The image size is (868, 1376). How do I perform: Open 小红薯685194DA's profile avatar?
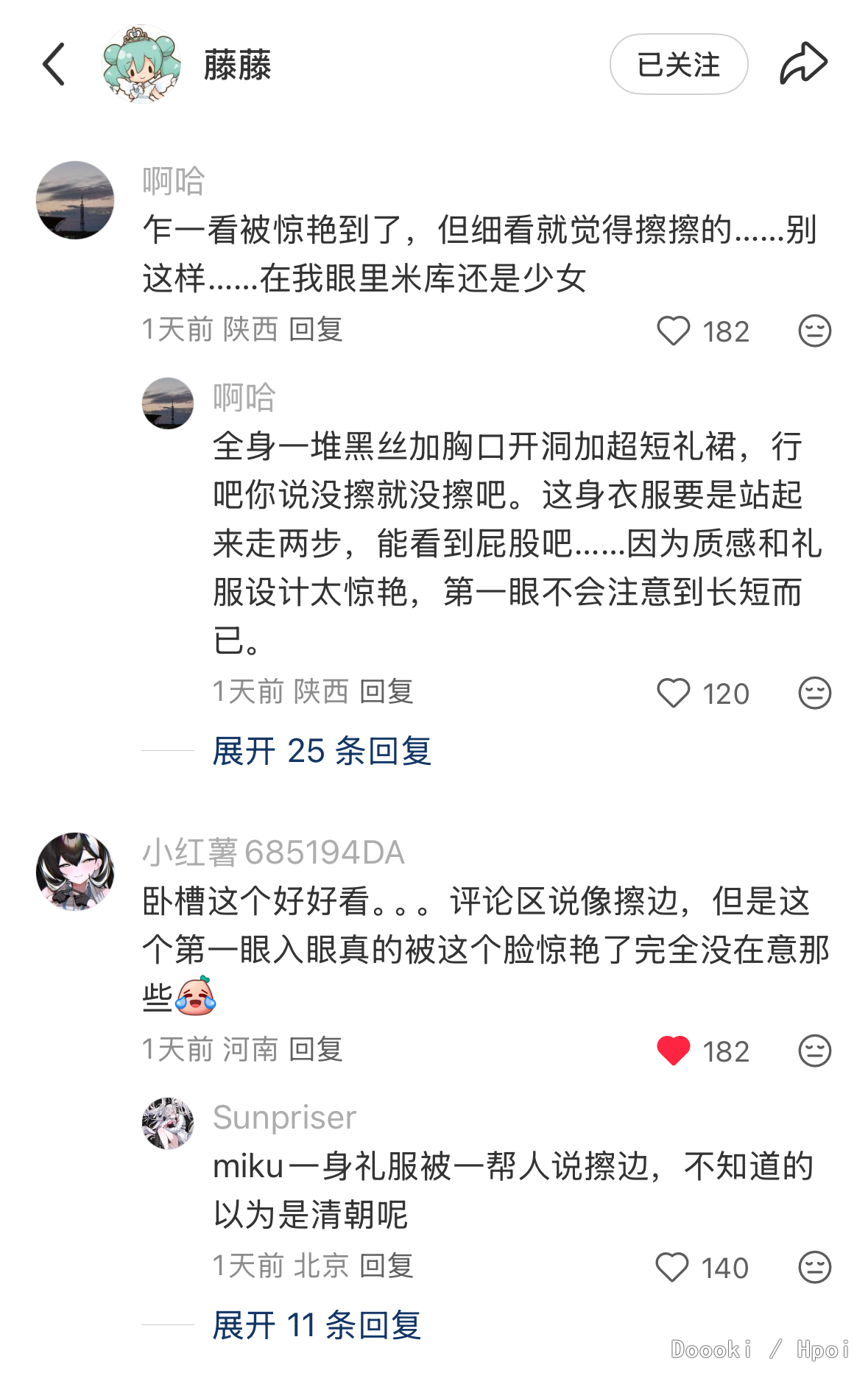coord(75,872)
